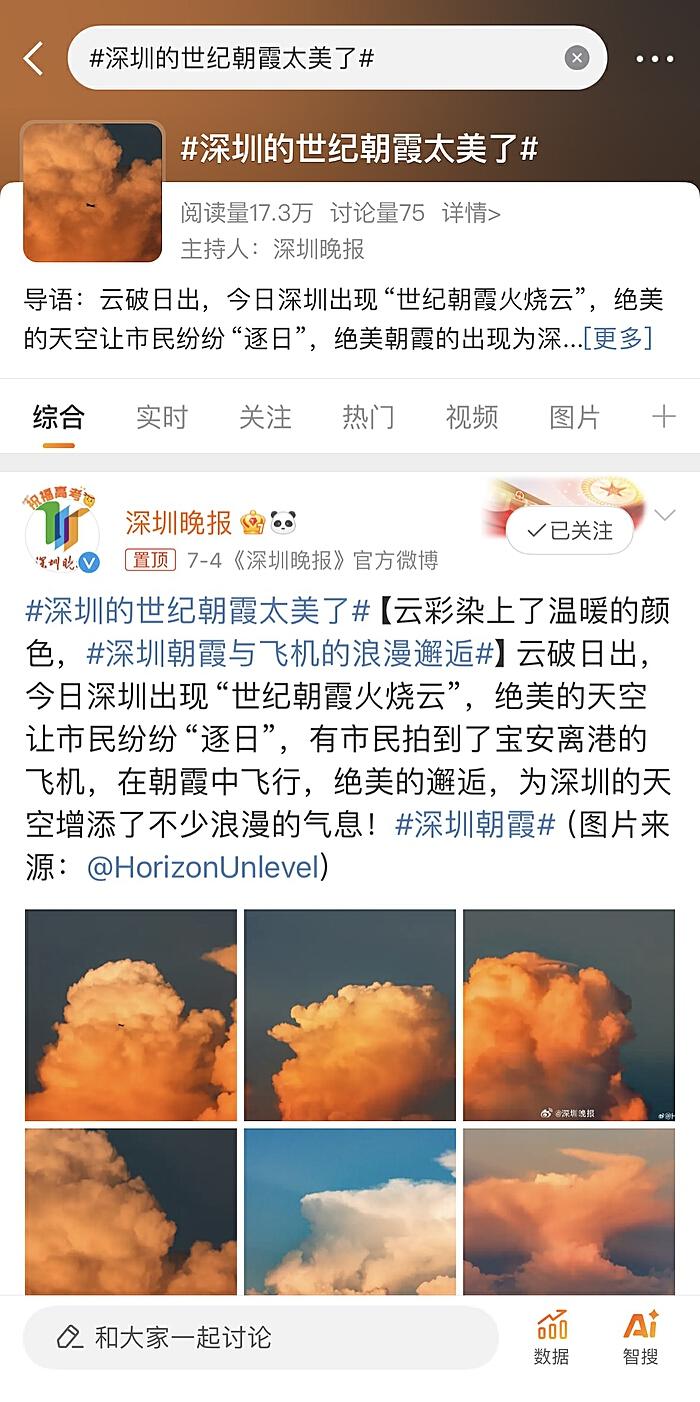Tap the 已关注 following button
The image size is (700, 1402).
coord(570,531)
